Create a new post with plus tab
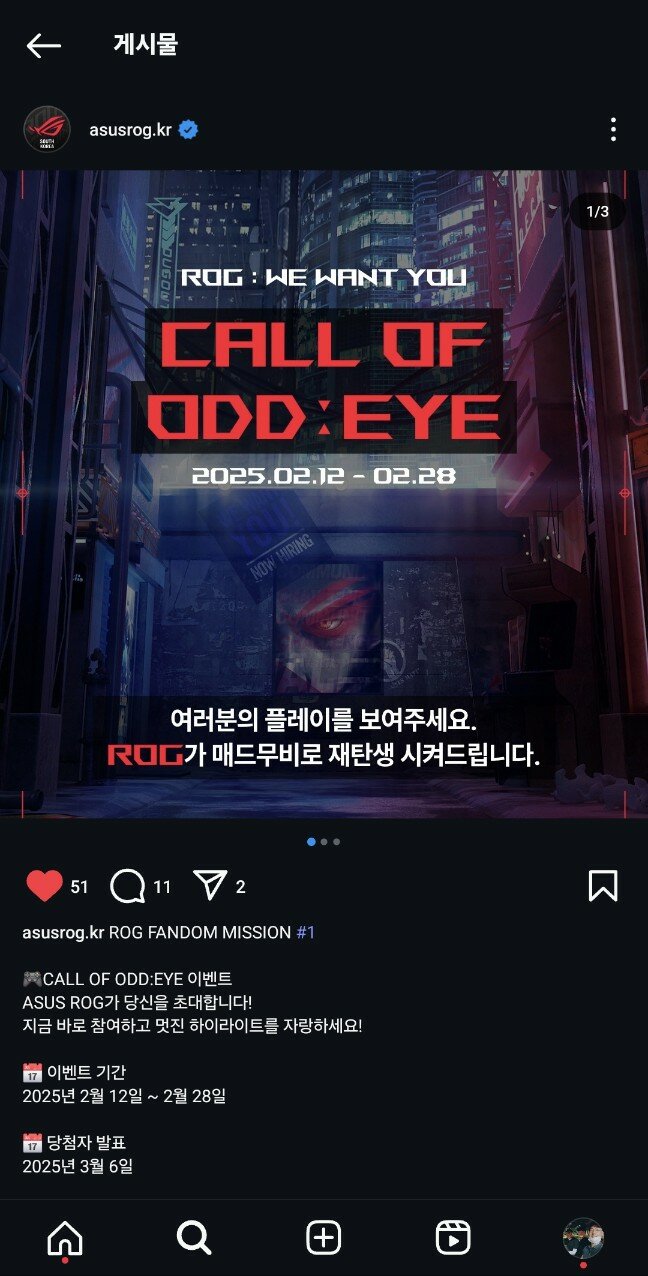The width and height of the screenshot is (648, 1276). point(323,1238)
